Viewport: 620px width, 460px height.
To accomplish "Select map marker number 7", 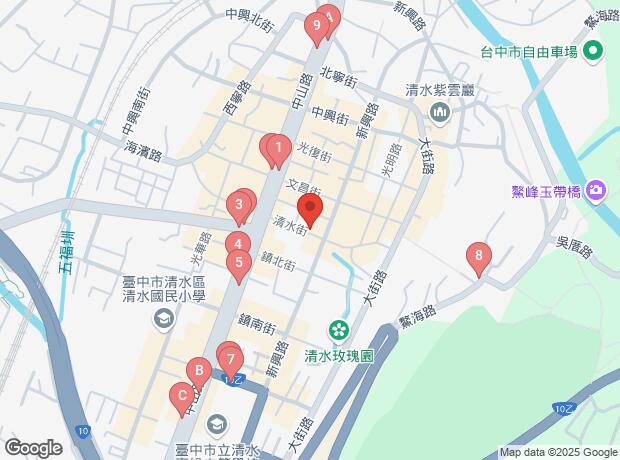I will (231, 358).
